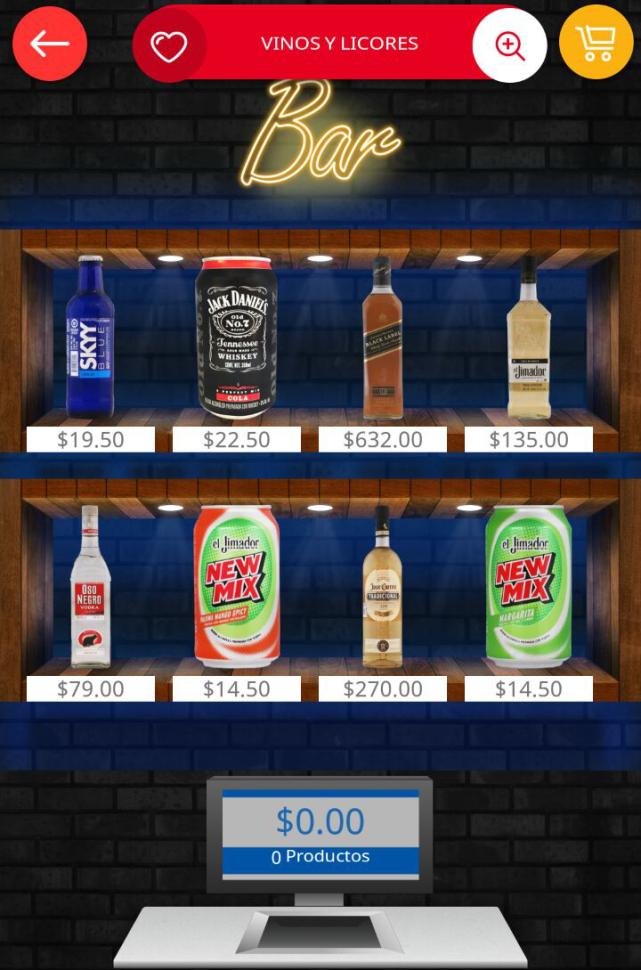Viewport: 641px width, 970px height.
Task: Open the search magnifier icon
Action: tap(510, 45)
